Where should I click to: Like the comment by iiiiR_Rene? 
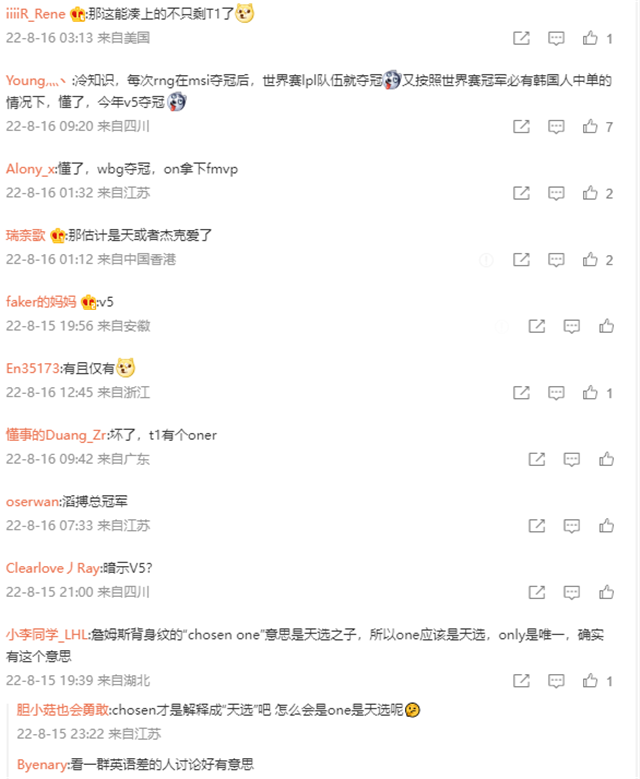click(590, 38)
